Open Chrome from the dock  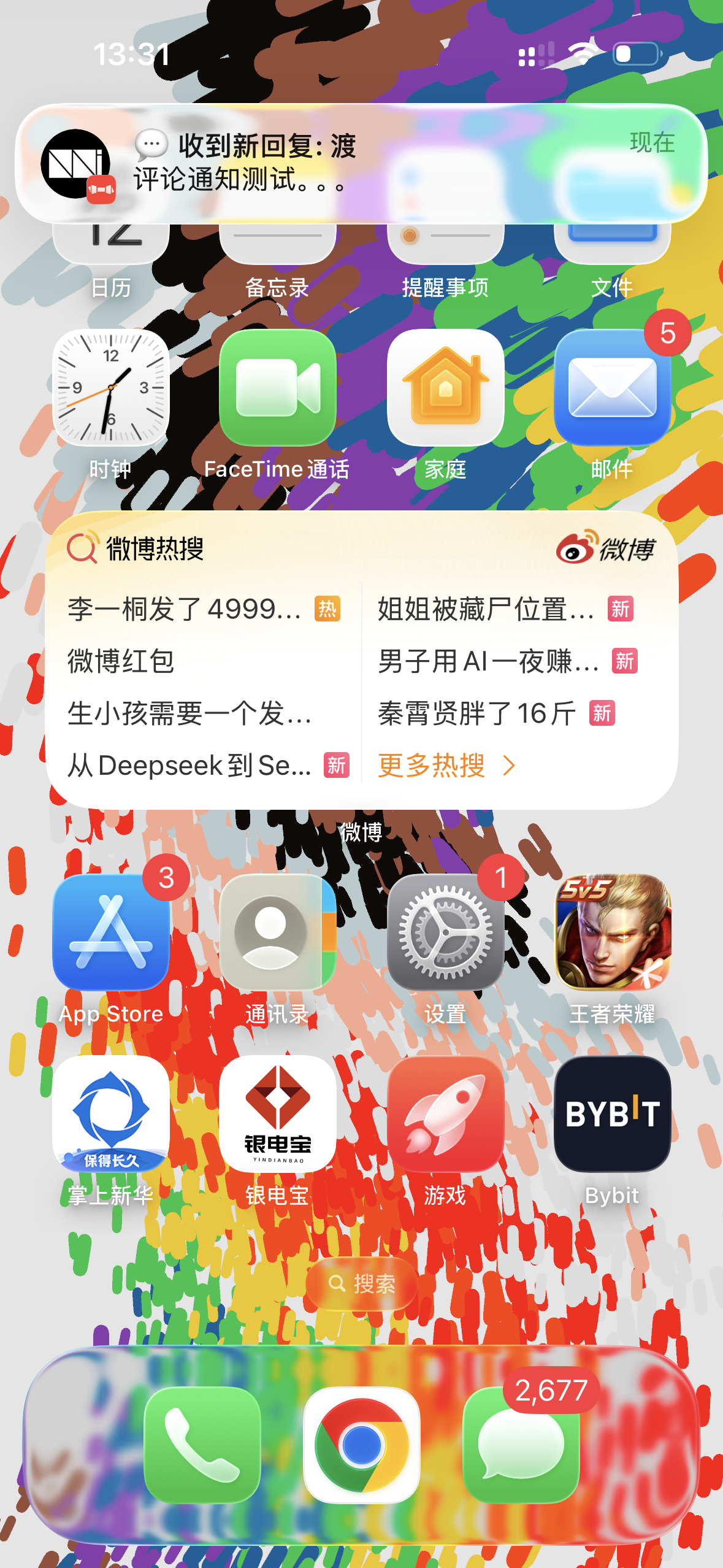tap(361, 1445)
